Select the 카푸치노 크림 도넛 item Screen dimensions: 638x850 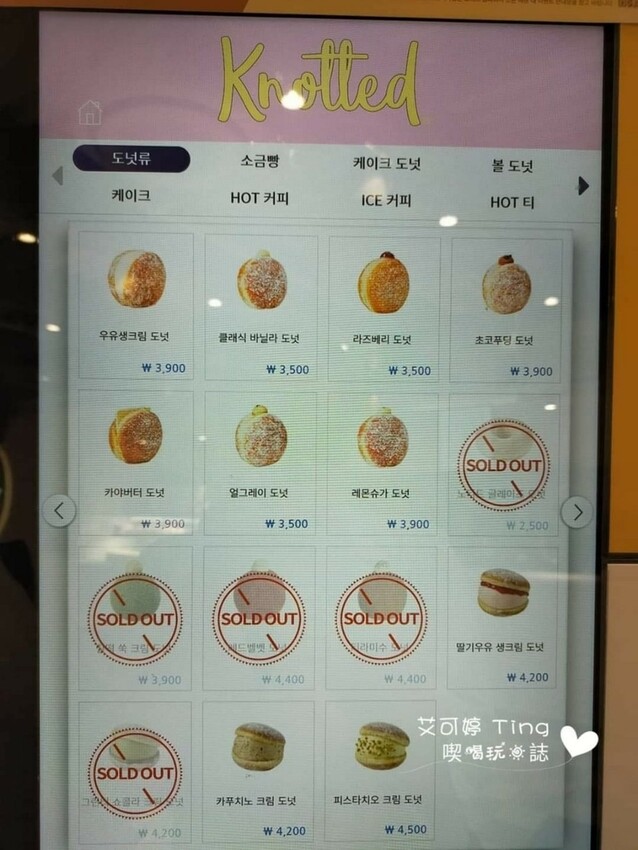click(258, 770)
